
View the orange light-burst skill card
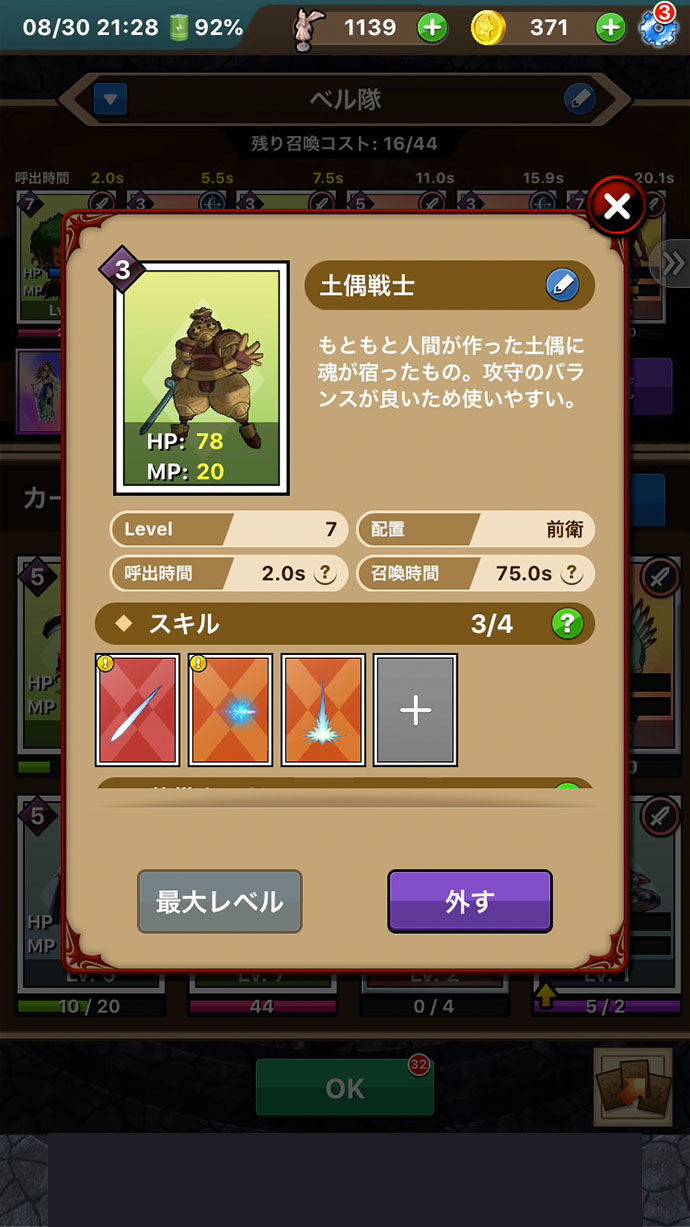click(x=322, y=710)
